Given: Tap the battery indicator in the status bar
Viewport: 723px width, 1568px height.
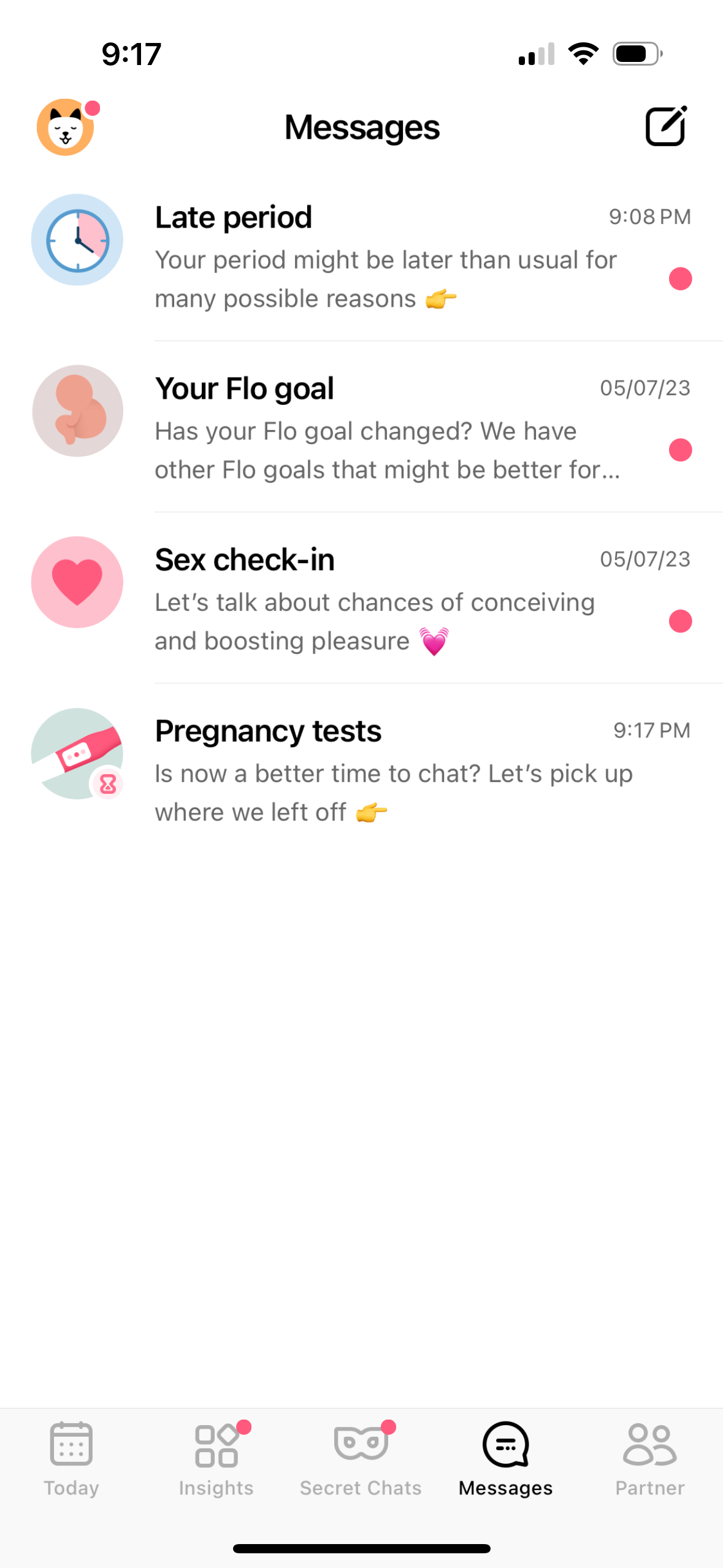Looking at the screenshot, I should tap(636, 53).
